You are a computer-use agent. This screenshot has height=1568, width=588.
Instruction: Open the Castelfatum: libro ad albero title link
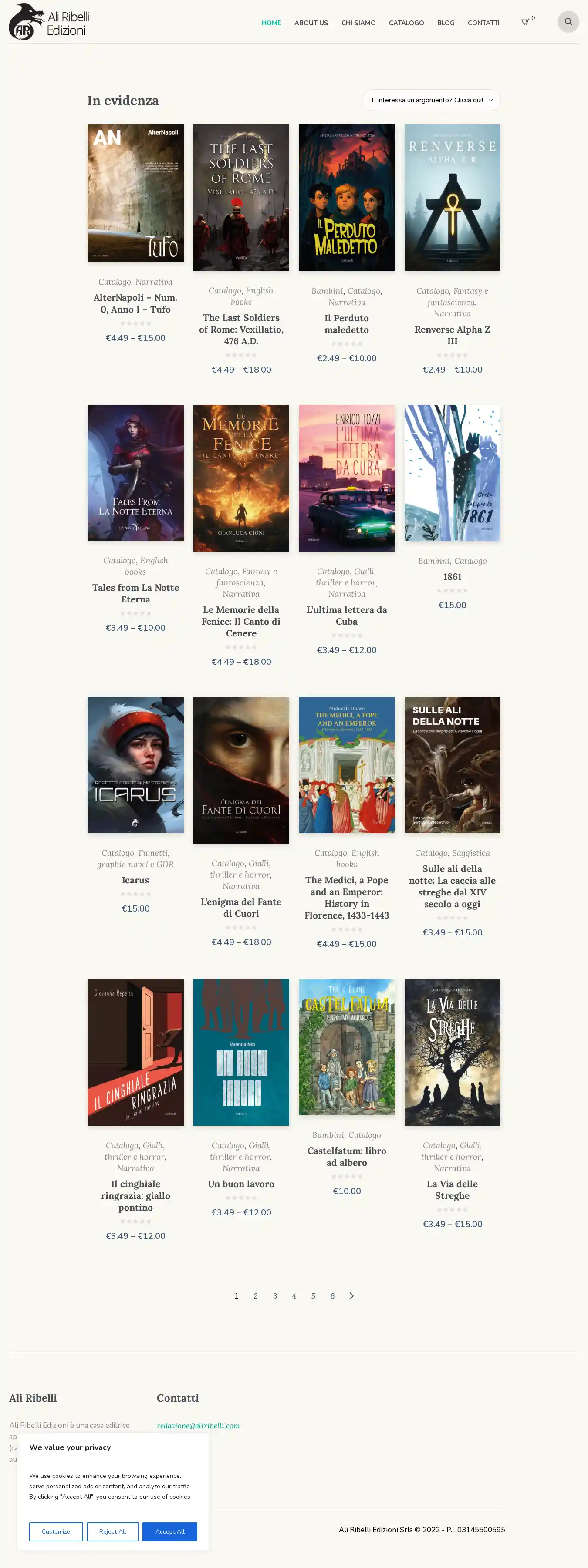tap(346, 1157)
